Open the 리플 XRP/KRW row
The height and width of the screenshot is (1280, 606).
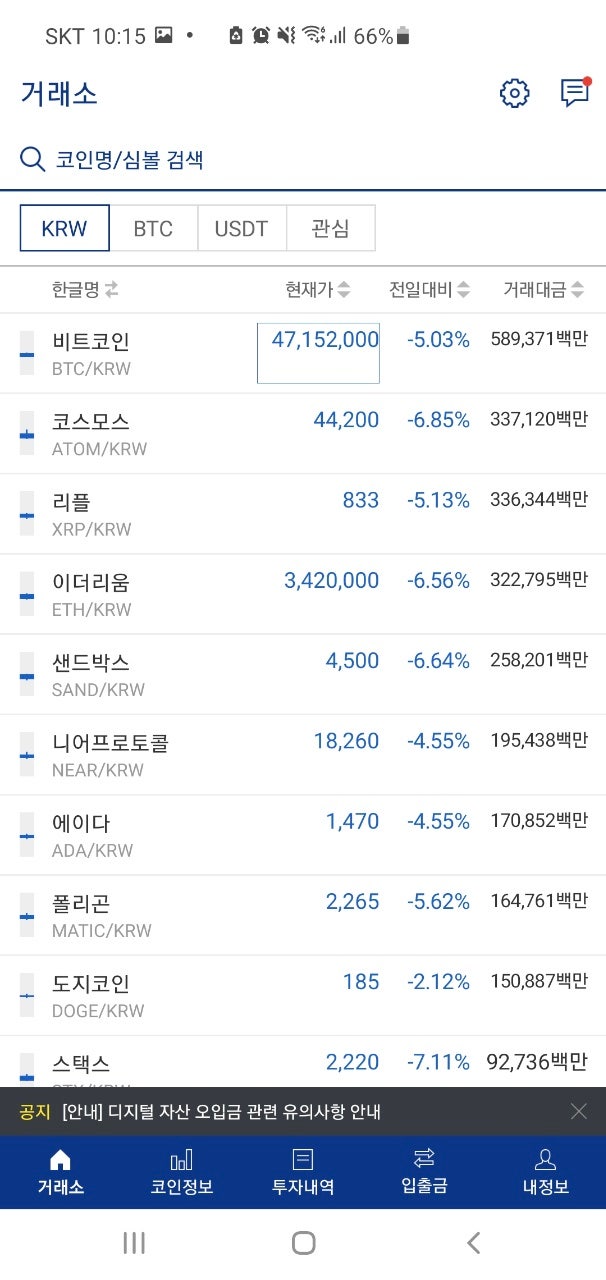(x=303, y=514)
